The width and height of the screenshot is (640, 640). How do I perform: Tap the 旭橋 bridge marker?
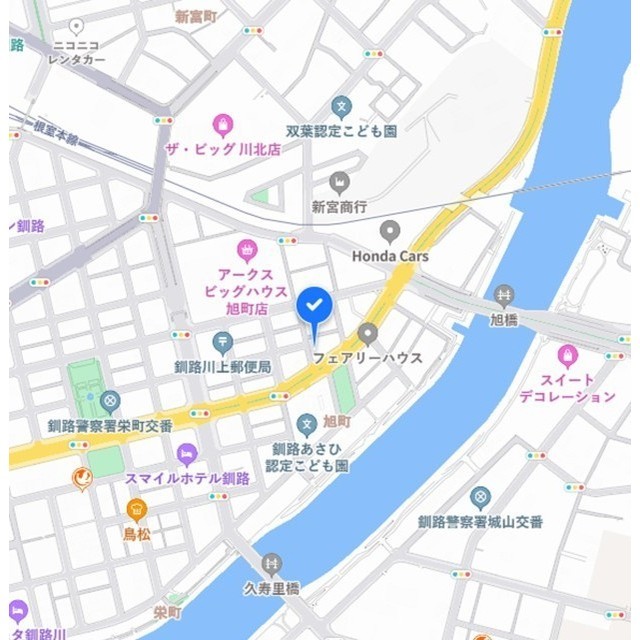pyautogui.click(x=504, y=295)
